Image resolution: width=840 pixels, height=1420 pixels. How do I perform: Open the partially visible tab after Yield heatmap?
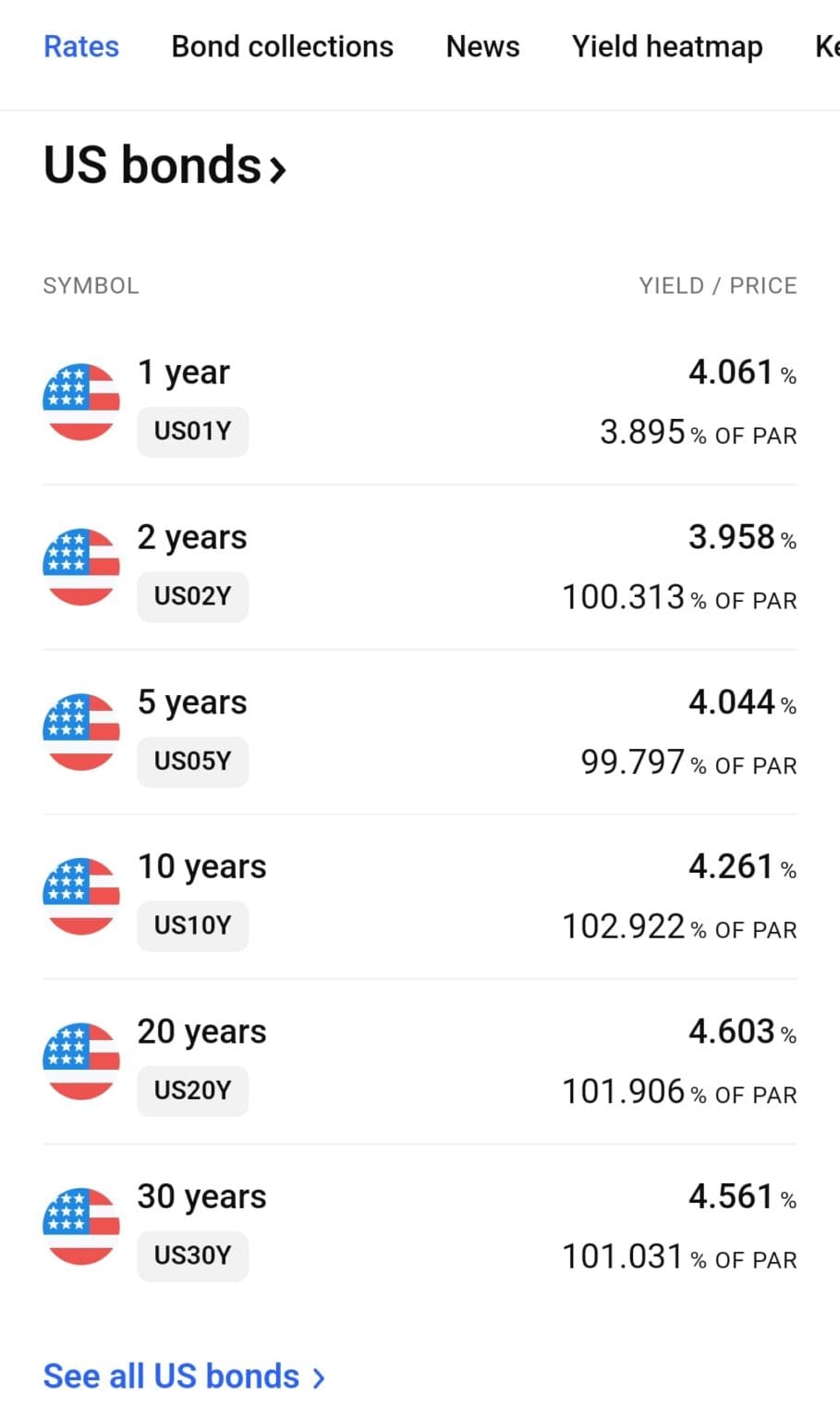click(825, 46)
